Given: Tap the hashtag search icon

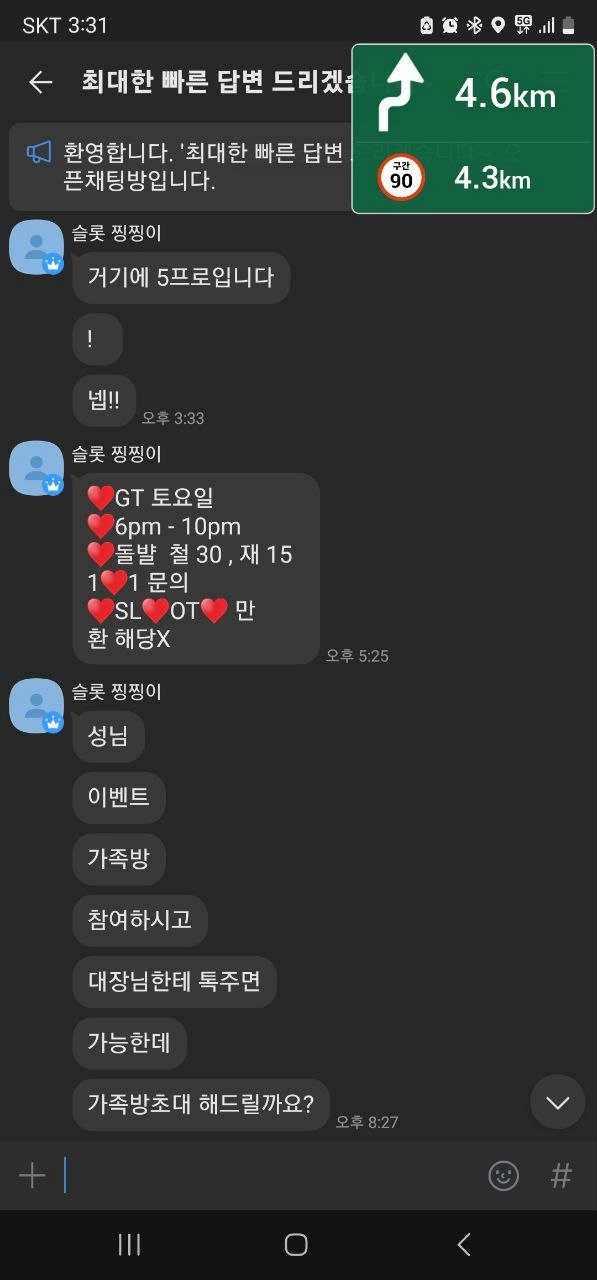Looking at the screenshot, I should 562,1176.
